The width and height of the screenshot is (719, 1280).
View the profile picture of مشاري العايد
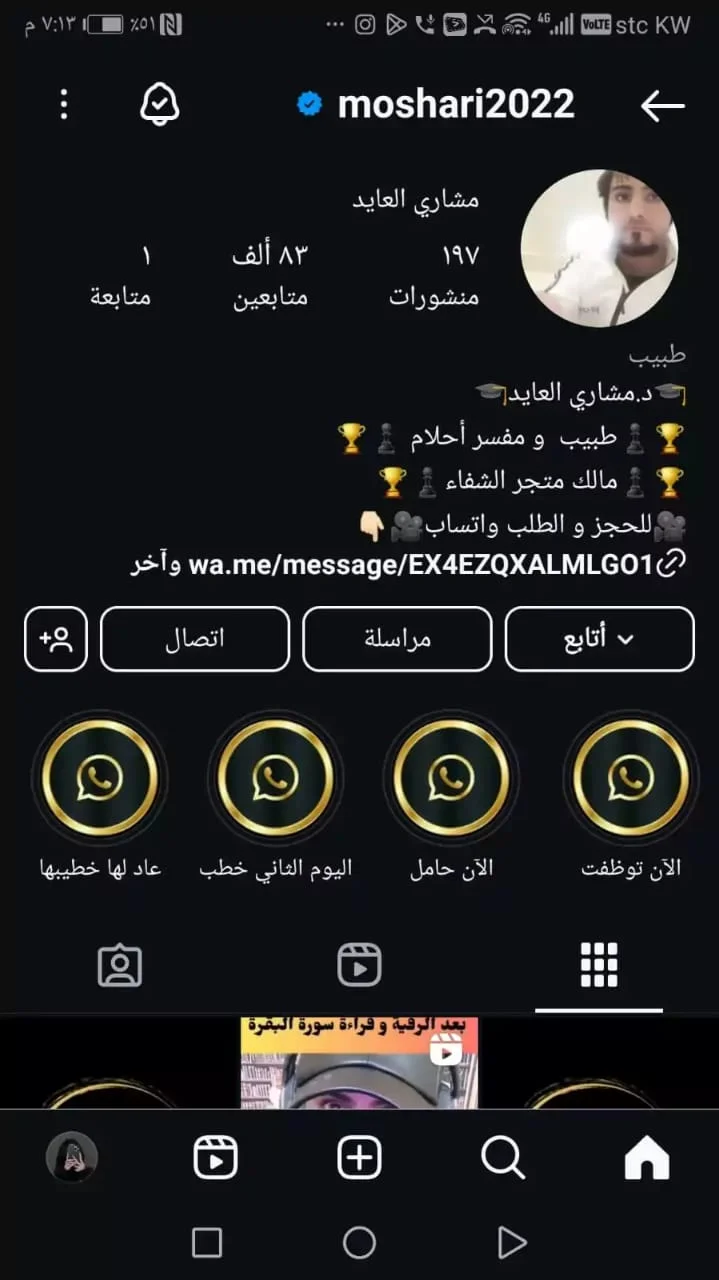point(599,248)
